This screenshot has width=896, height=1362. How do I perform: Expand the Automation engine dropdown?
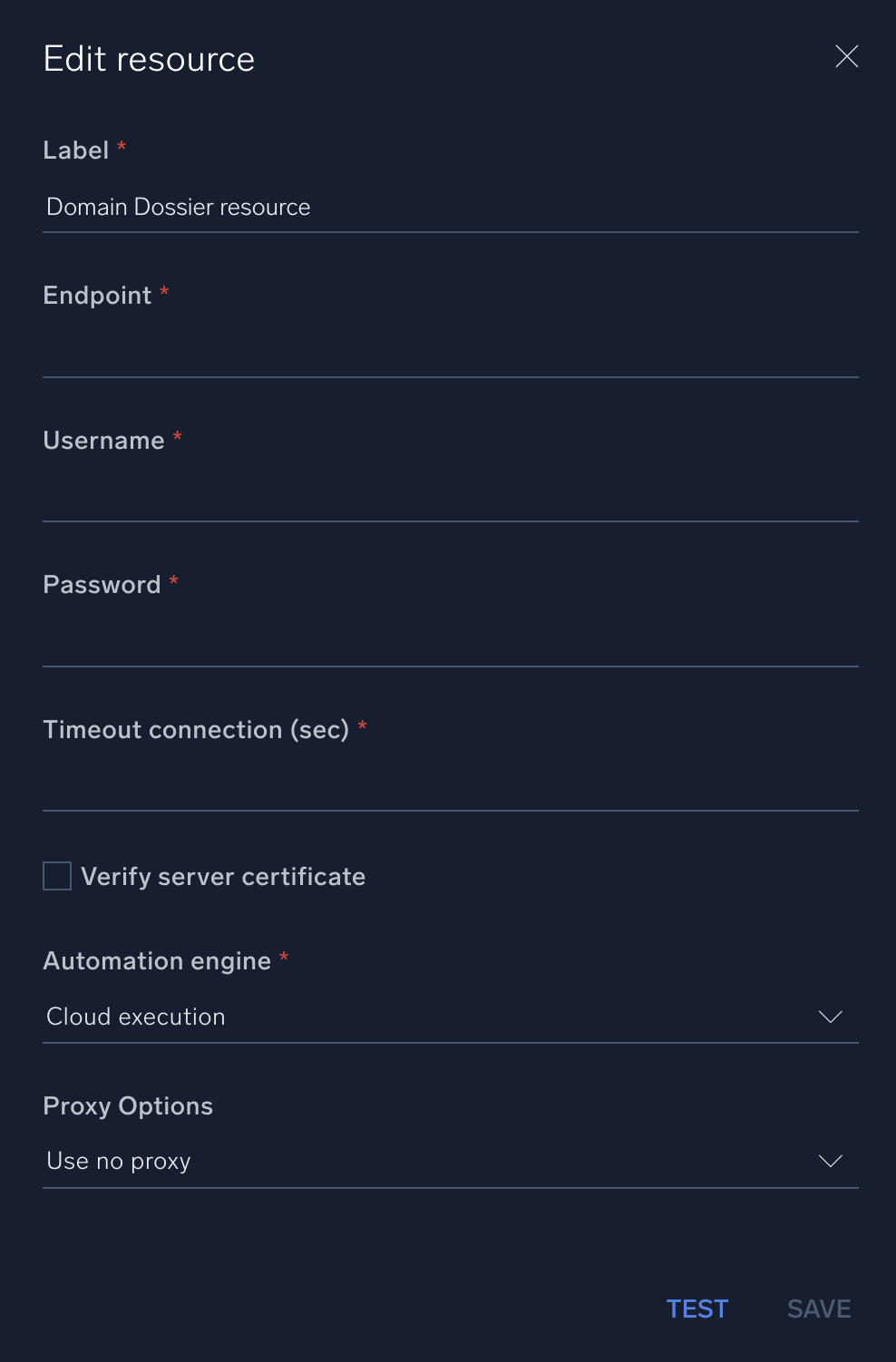451,1017
